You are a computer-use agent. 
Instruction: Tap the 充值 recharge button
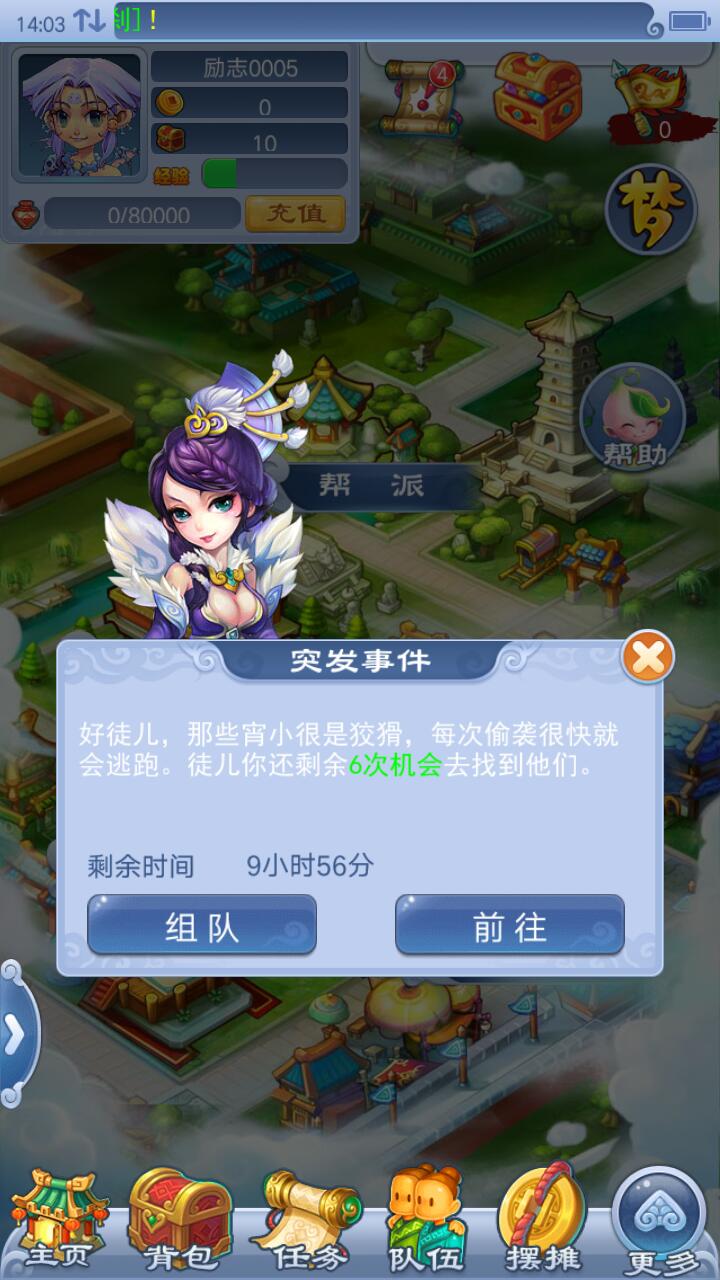[x=295, y=213]
